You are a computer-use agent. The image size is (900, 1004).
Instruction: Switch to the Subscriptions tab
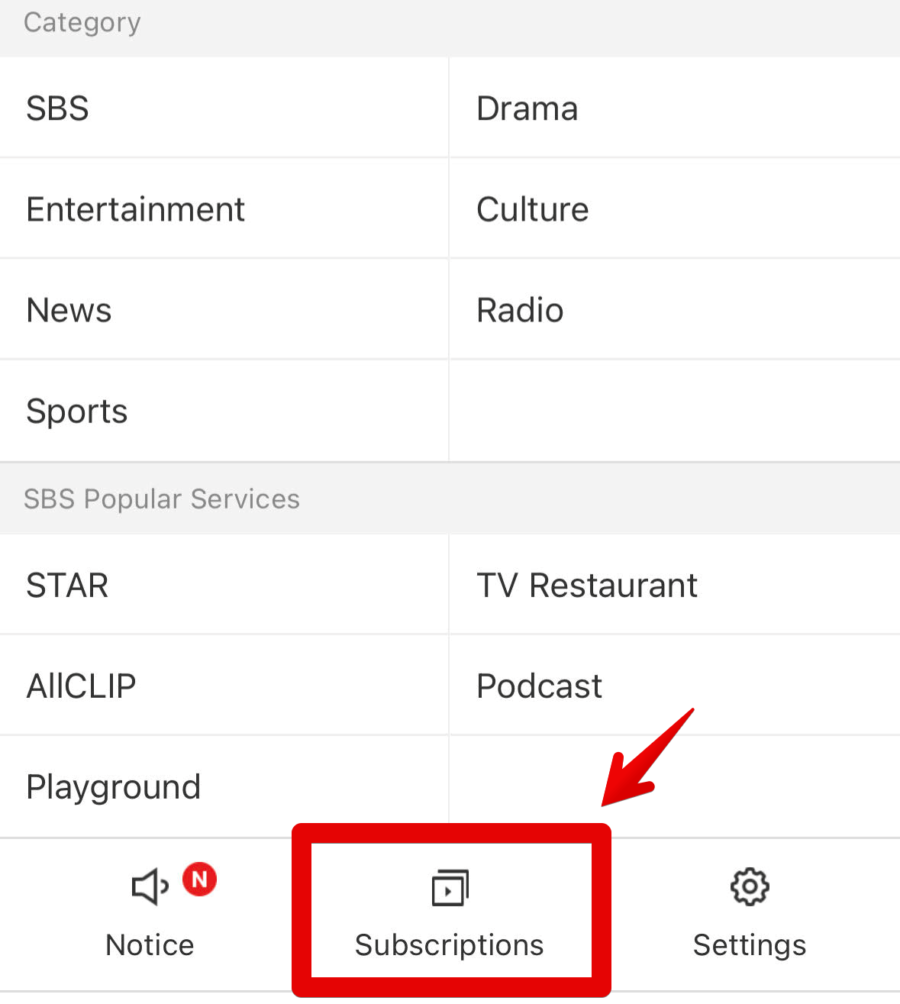click(450, 915)
